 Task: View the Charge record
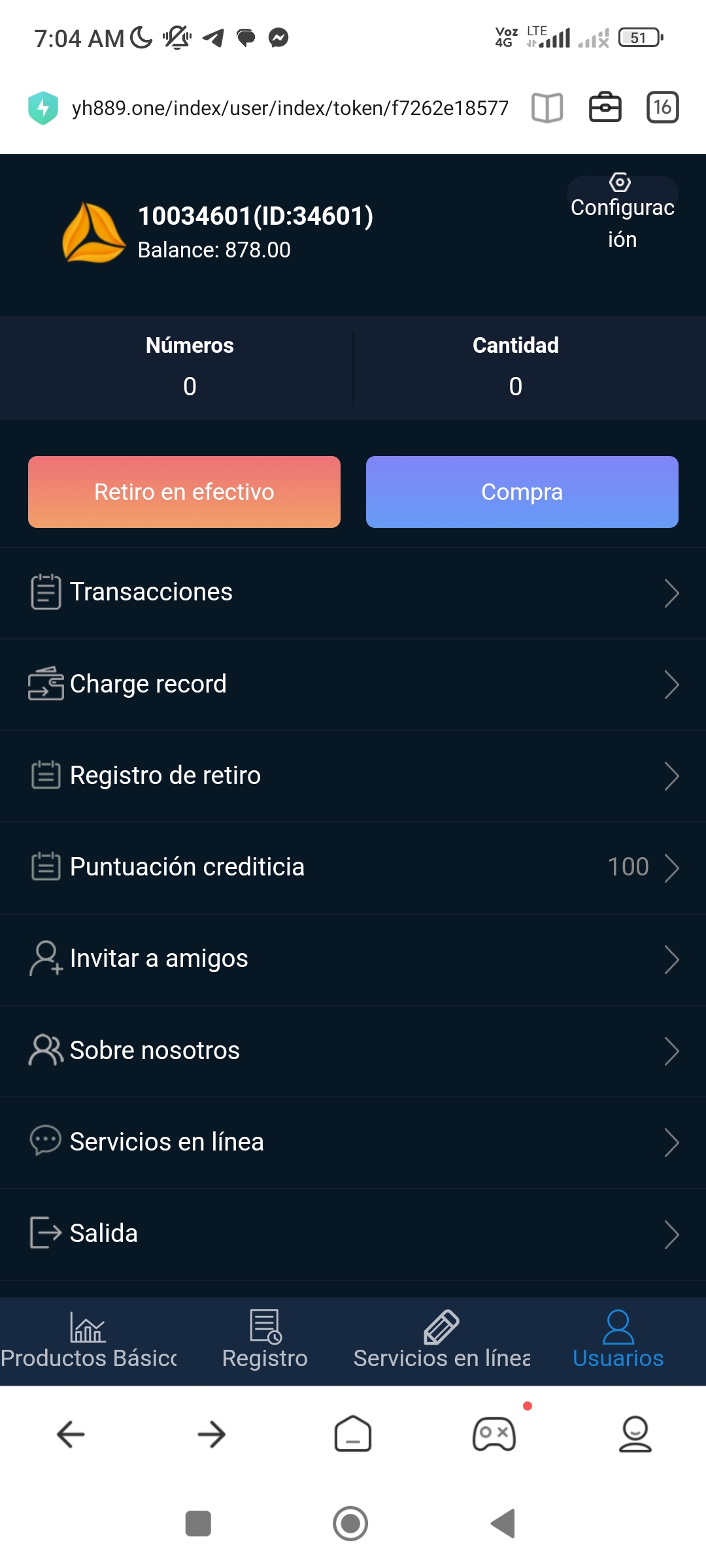(353, 684)
